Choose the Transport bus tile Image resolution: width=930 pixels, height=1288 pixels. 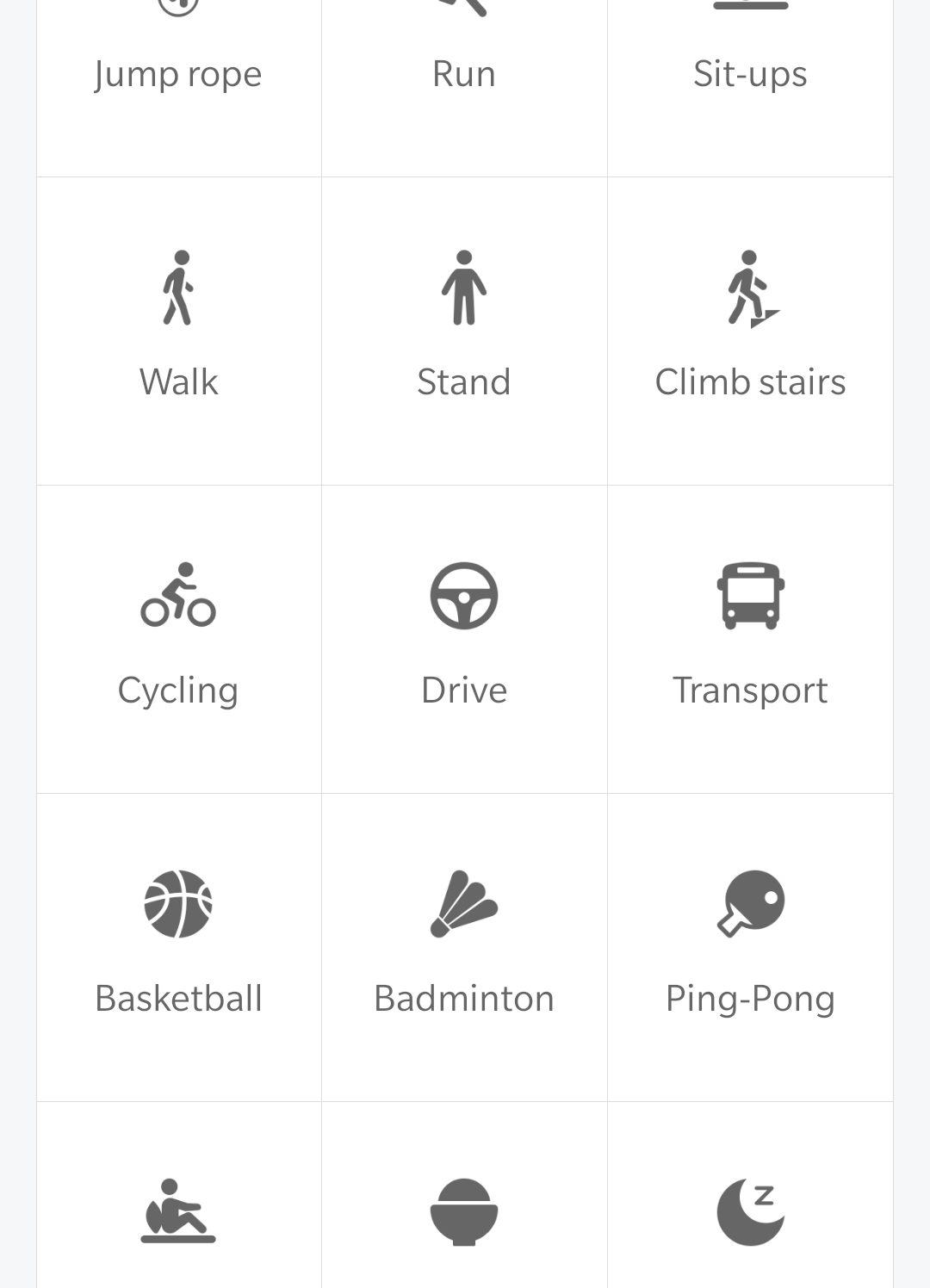(750, 639)
